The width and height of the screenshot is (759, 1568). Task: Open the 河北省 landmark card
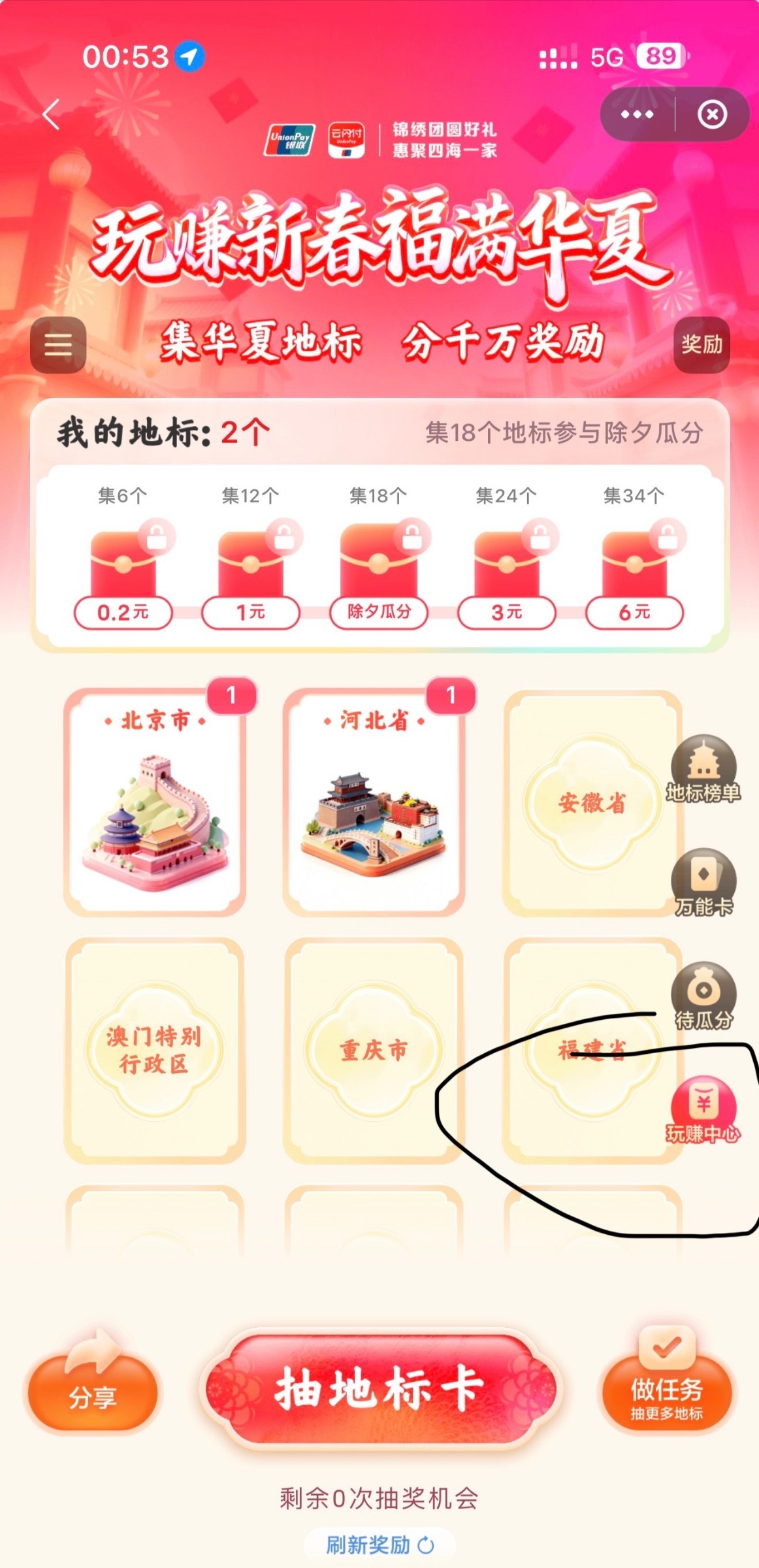click(374, 802)
